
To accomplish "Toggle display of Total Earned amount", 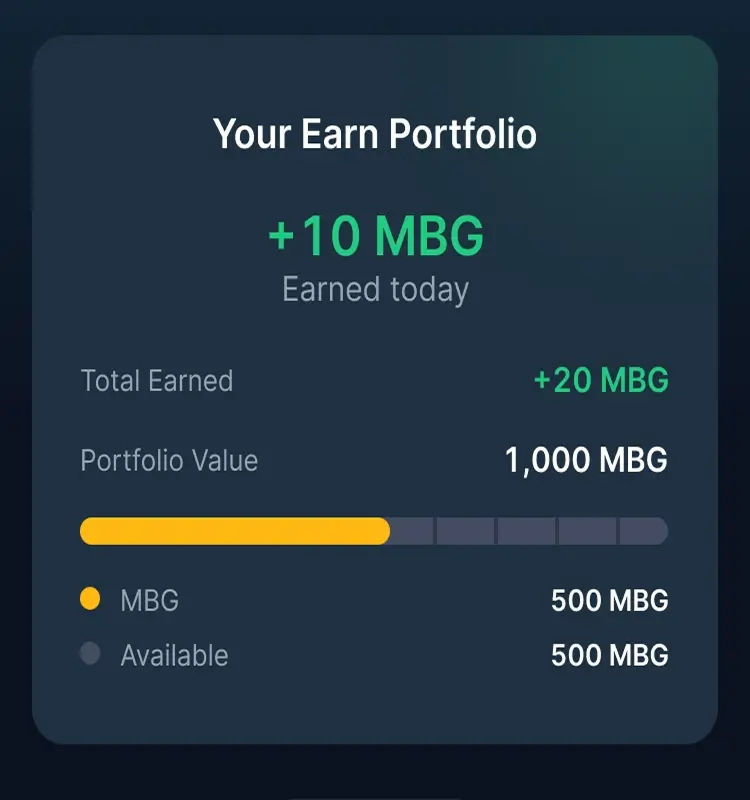I will [x=601, y=381].
